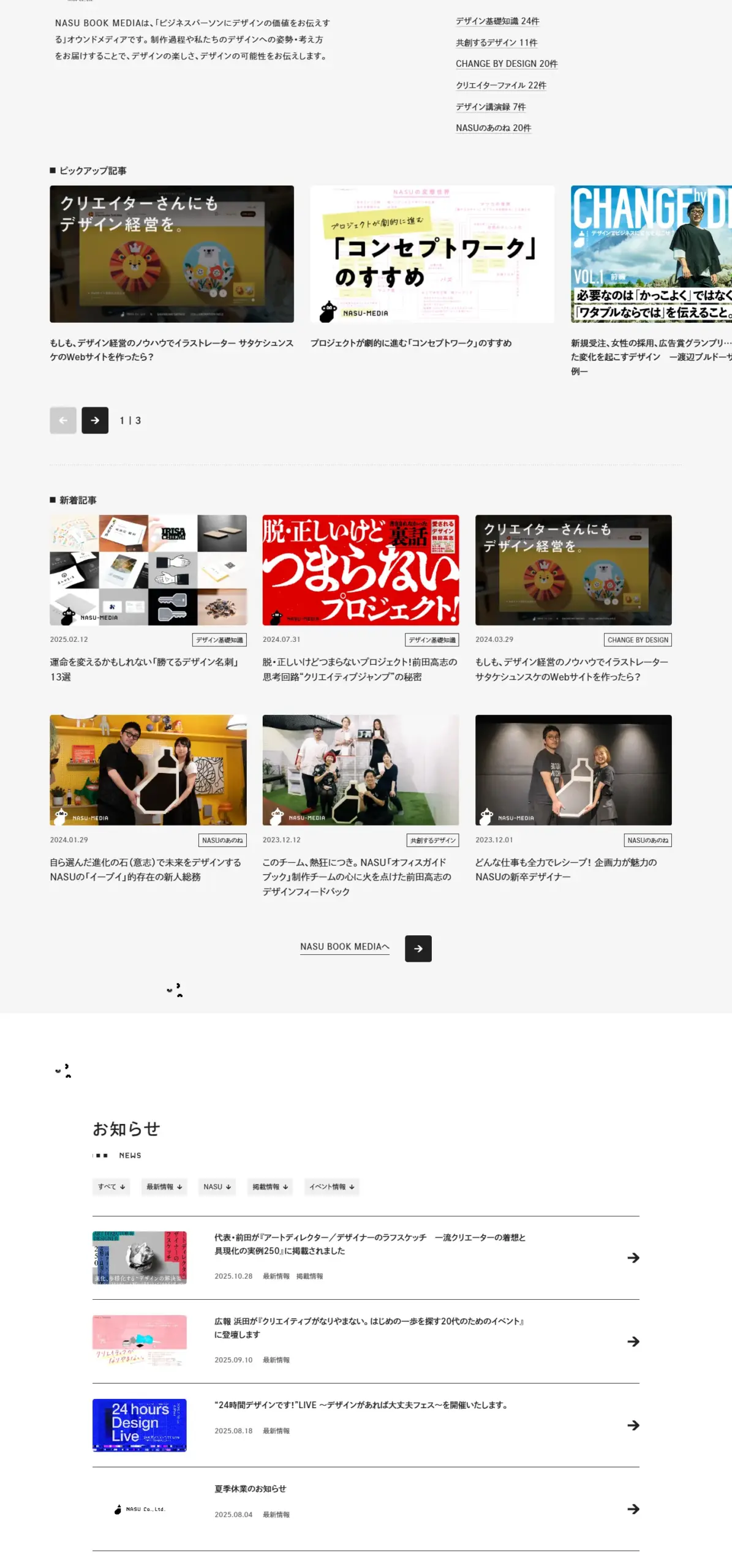The height and width of the screenshot is (1568, 732).
Task: Filter news by 掲載情報
Action: click(x=270, y=1186)
